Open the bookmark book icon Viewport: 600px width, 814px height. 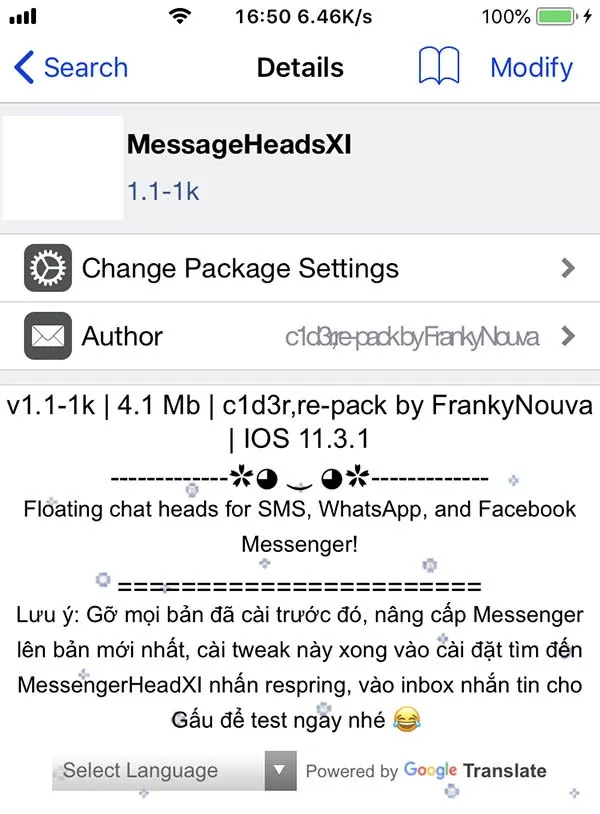click(x=438, y=67)
